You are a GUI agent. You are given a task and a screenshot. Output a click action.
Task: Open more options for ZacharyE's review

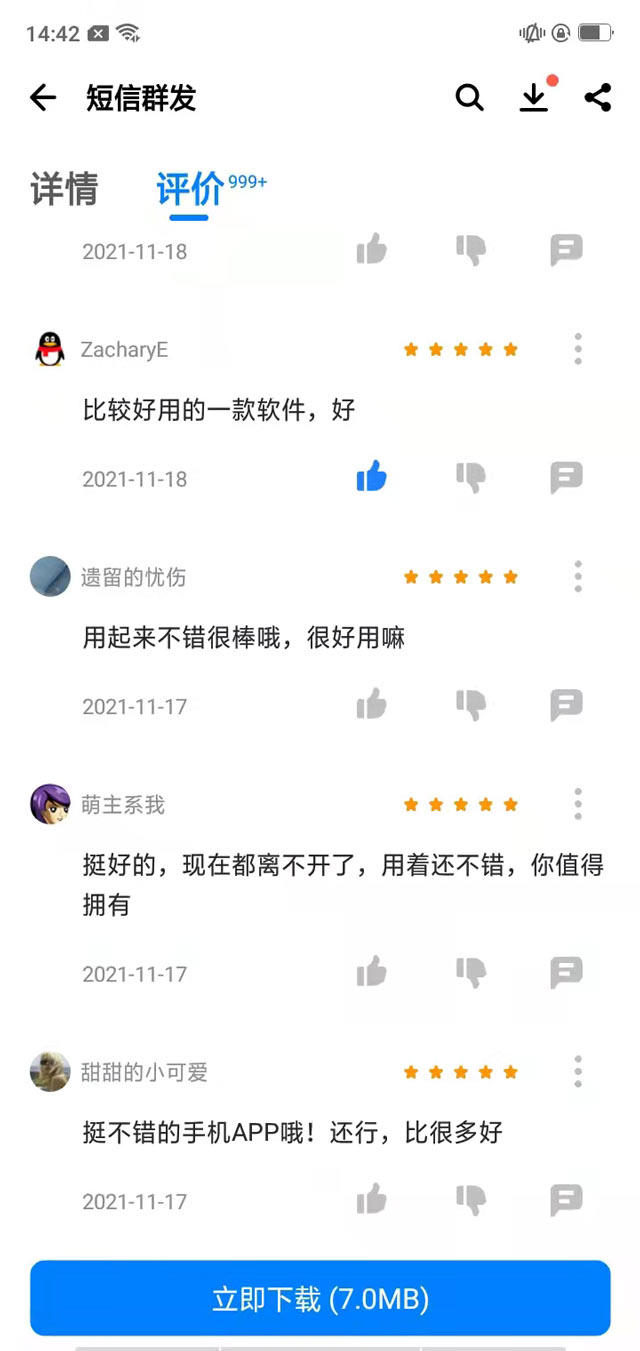578,349
